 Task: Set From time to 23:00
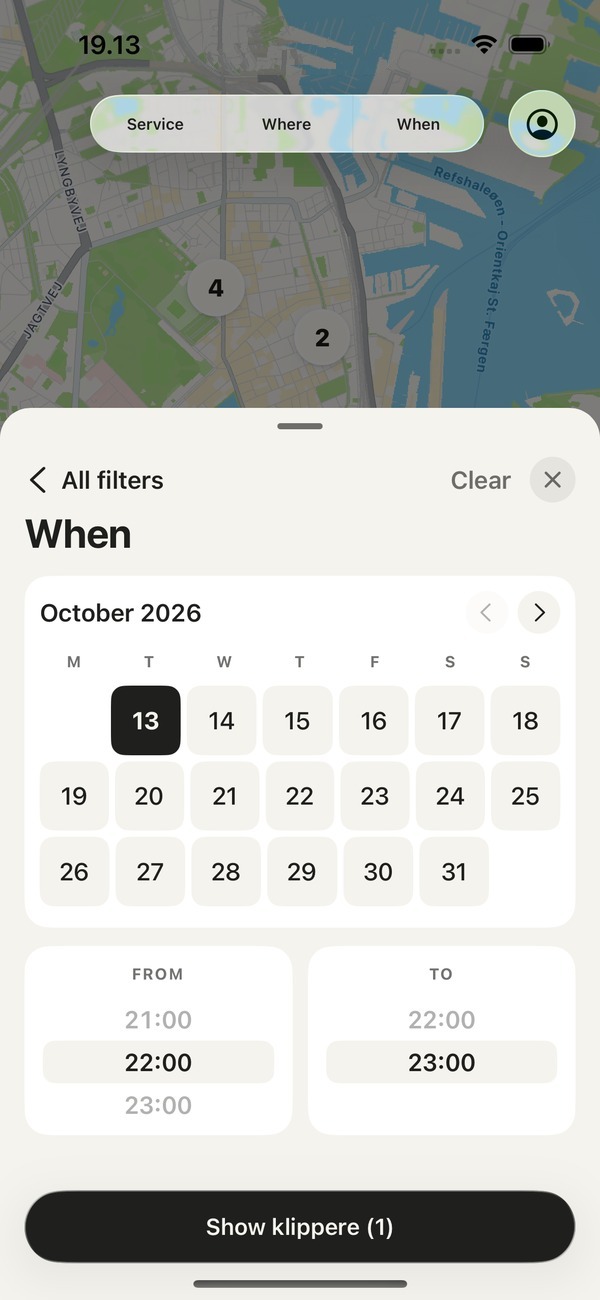[158, 1105]
